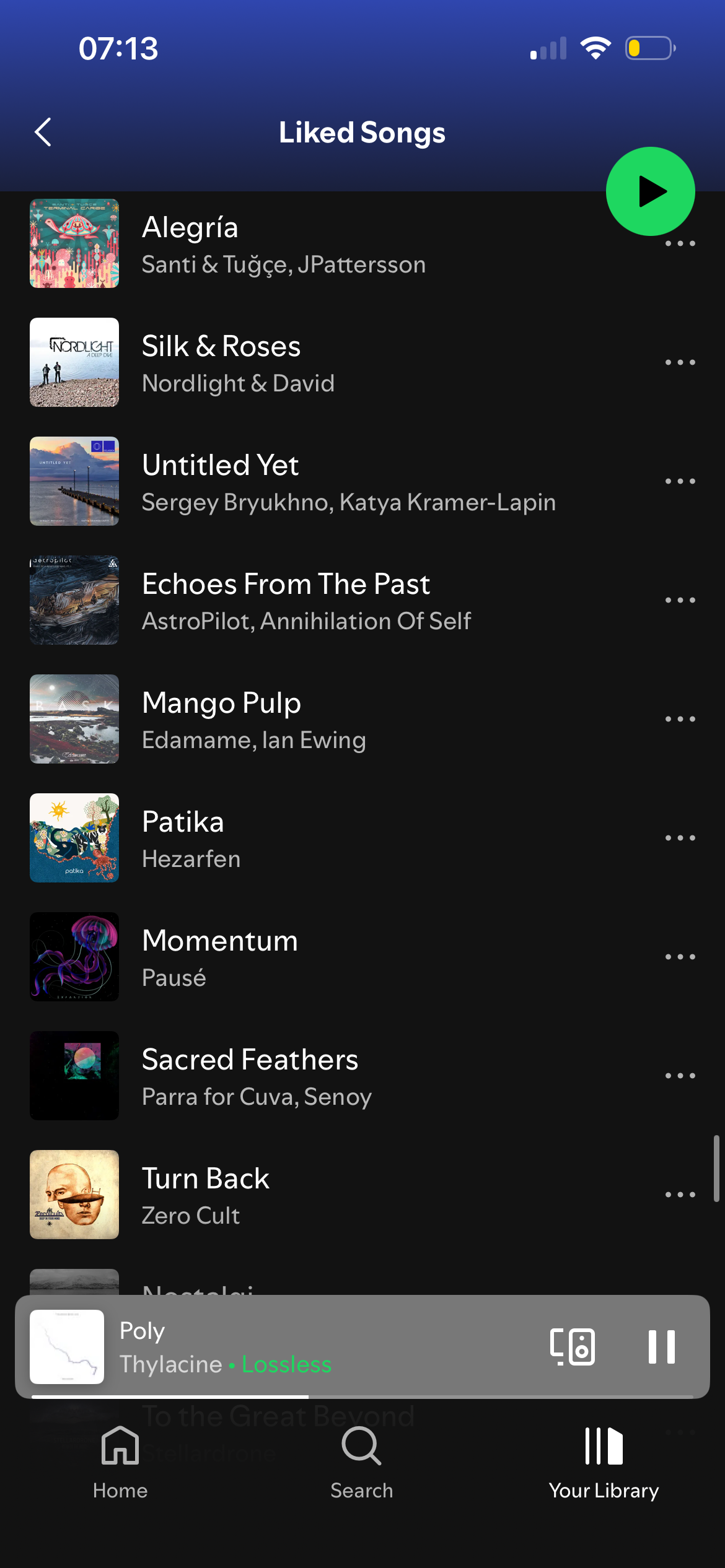Go back from Liked Songs

point(43,132)
